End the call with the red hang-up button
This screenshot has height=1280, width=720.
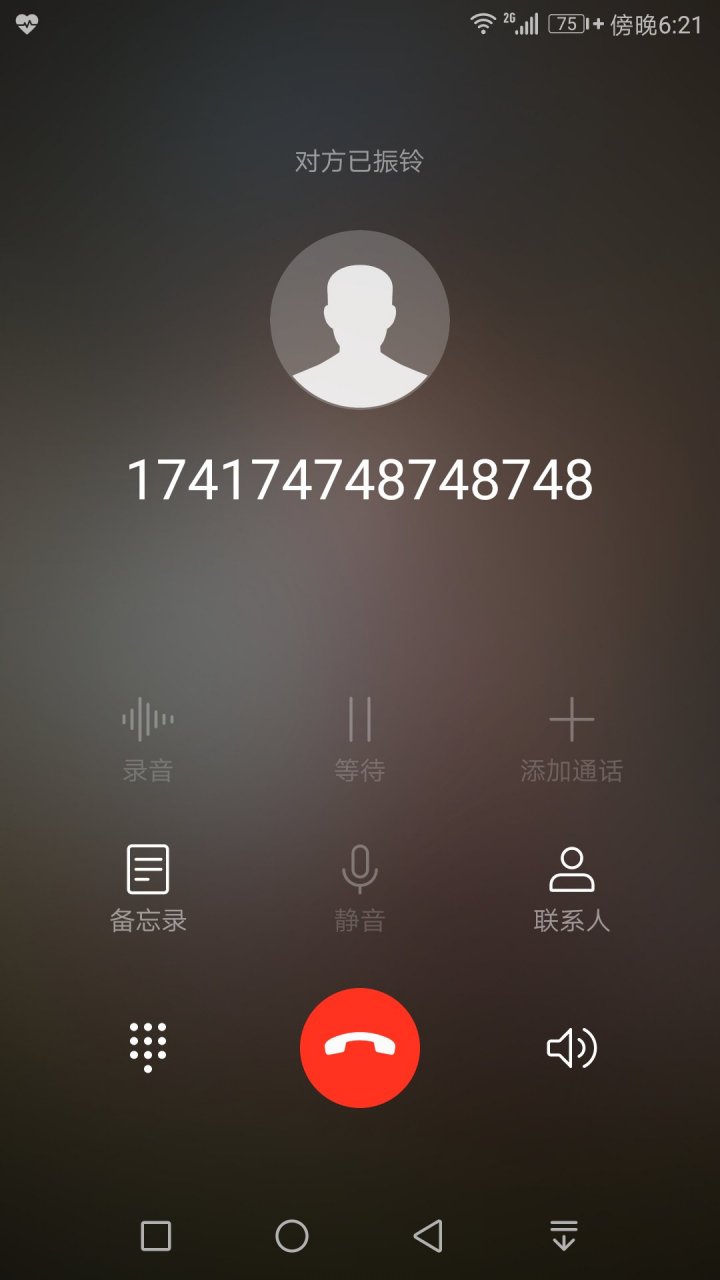360,1048
